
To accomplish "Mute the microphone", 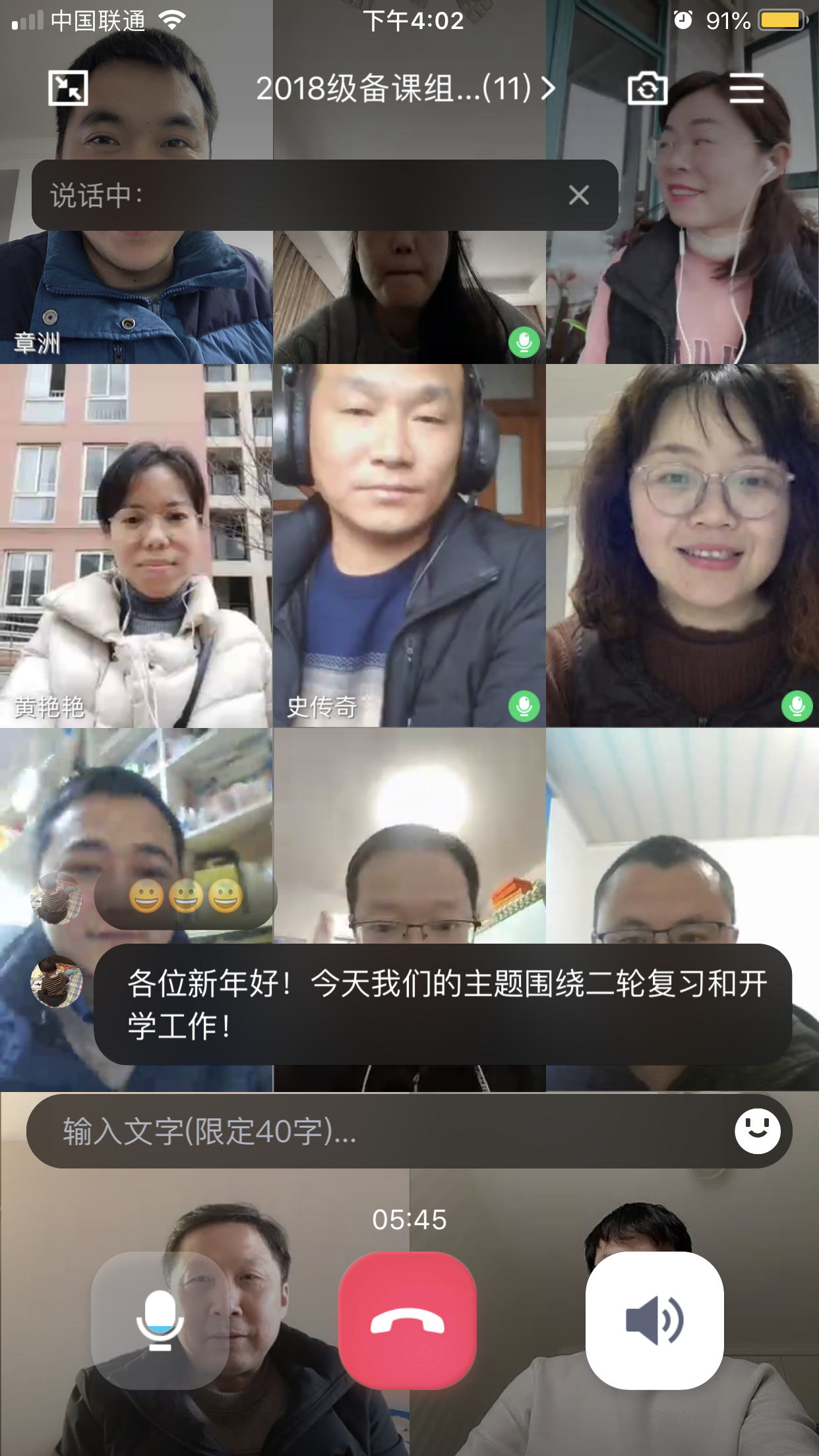I will click(x=160, y=1320).
